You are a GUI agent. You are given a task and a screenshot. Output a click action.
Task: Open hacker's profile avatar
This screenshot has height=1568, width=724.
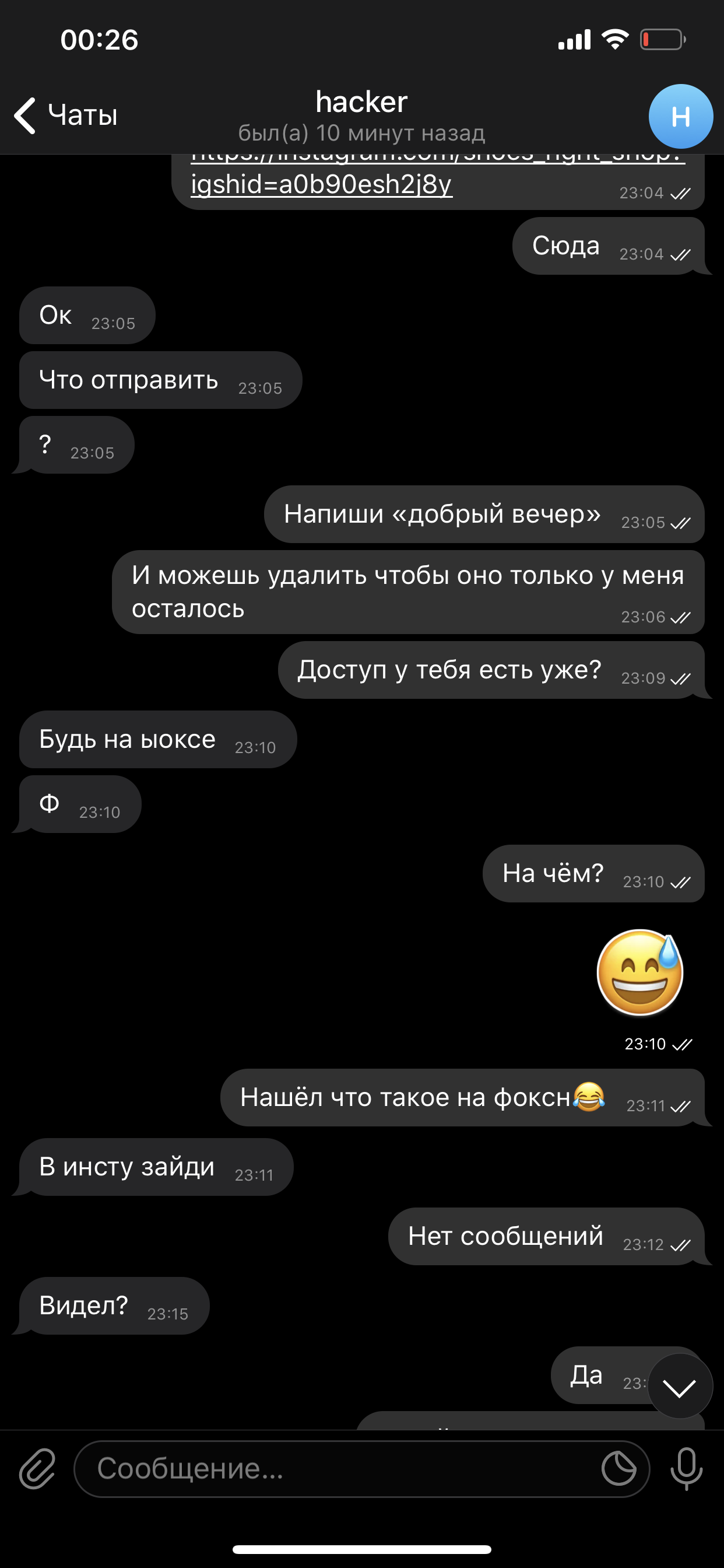pos(680,116)
